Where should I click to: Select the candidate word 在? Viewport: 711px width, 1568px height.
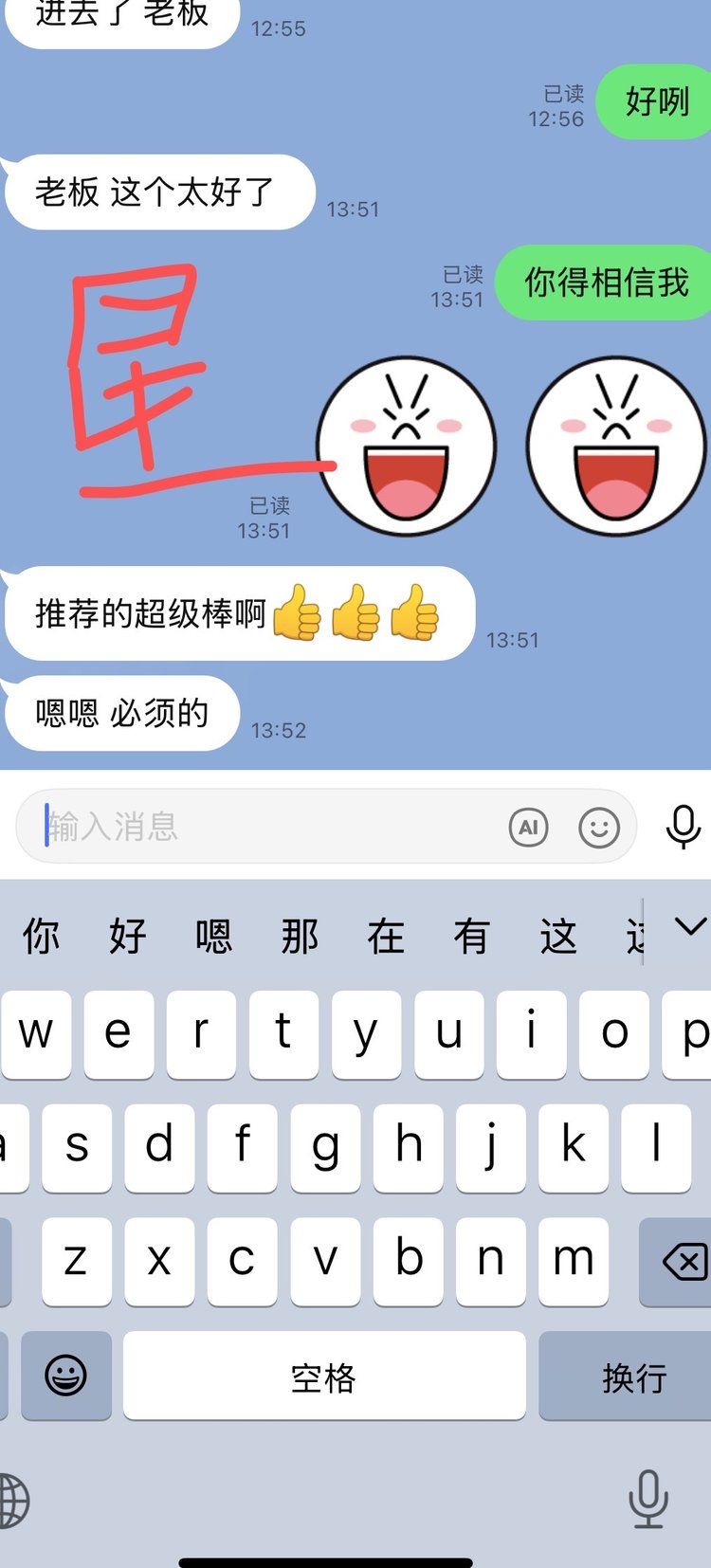pos(386,937)
